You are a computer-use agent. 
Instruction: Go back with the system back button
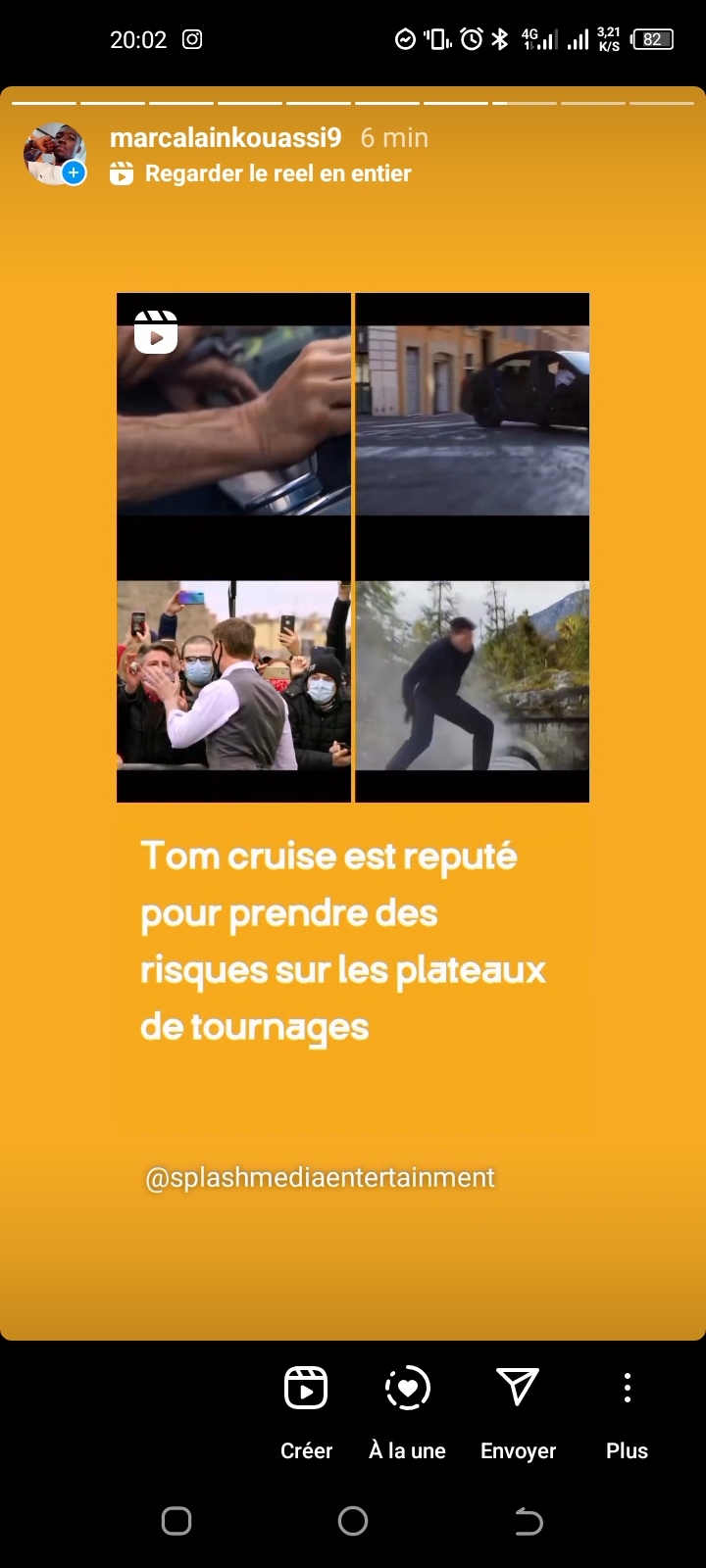529,1521
